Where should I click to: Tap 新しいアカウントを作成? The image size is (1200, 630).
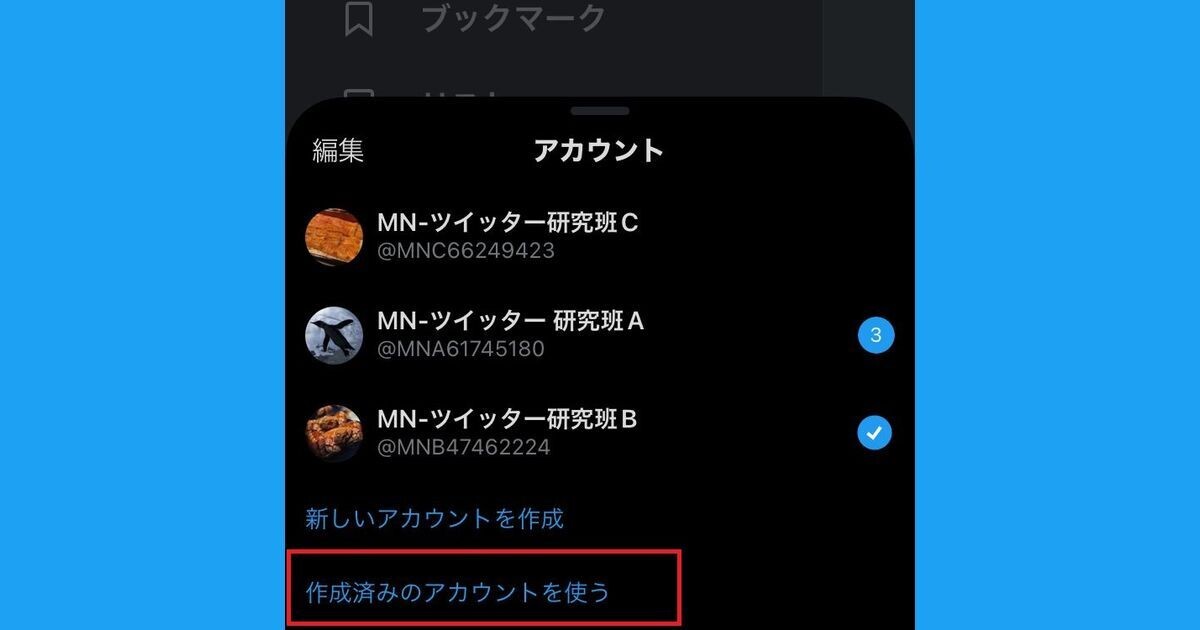tap(434, 518)
